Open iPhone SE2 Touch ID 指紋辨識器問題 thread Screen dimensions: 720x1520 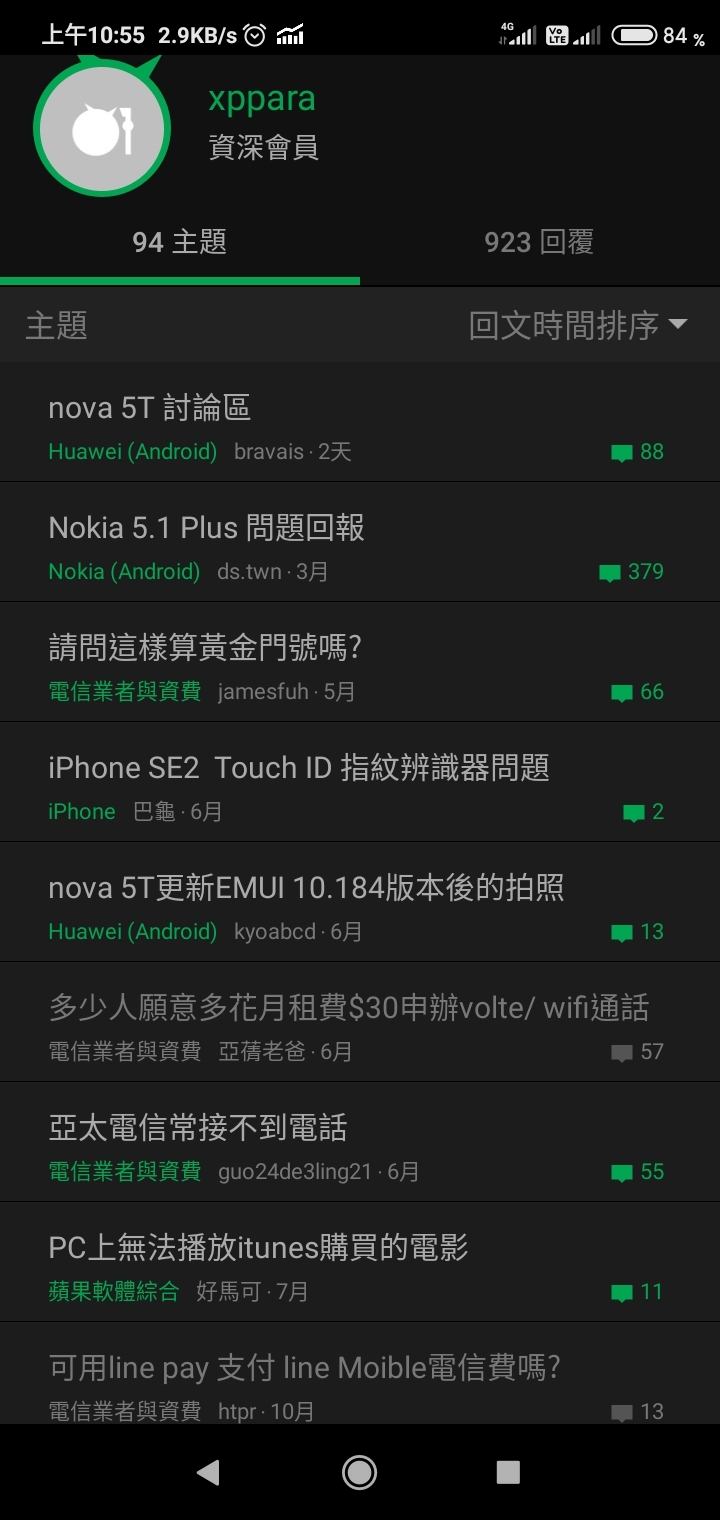360,782
